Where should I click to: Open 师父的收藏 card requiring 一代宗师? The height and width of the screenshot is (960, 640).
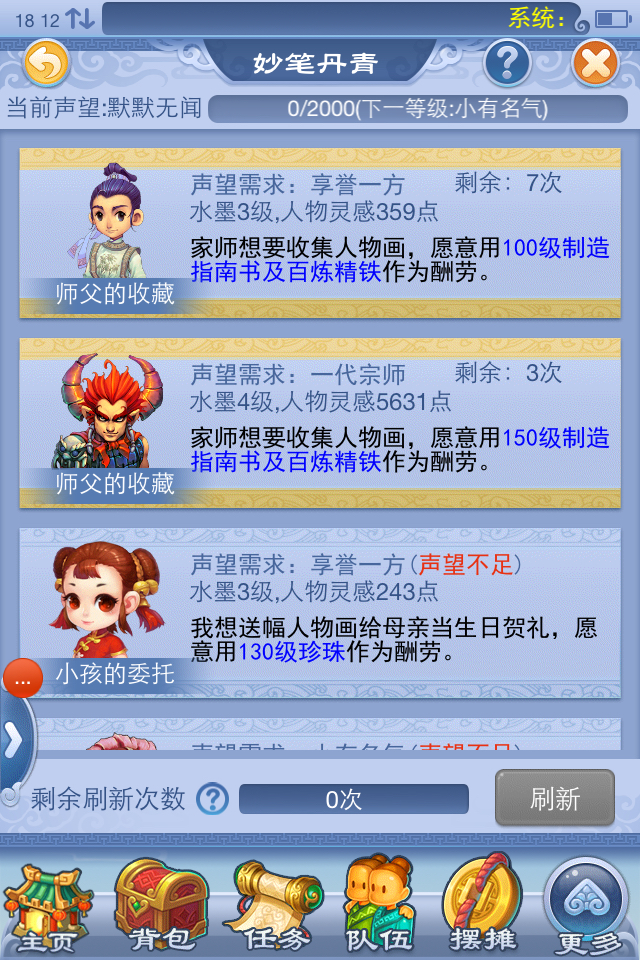tap(320, 423)
